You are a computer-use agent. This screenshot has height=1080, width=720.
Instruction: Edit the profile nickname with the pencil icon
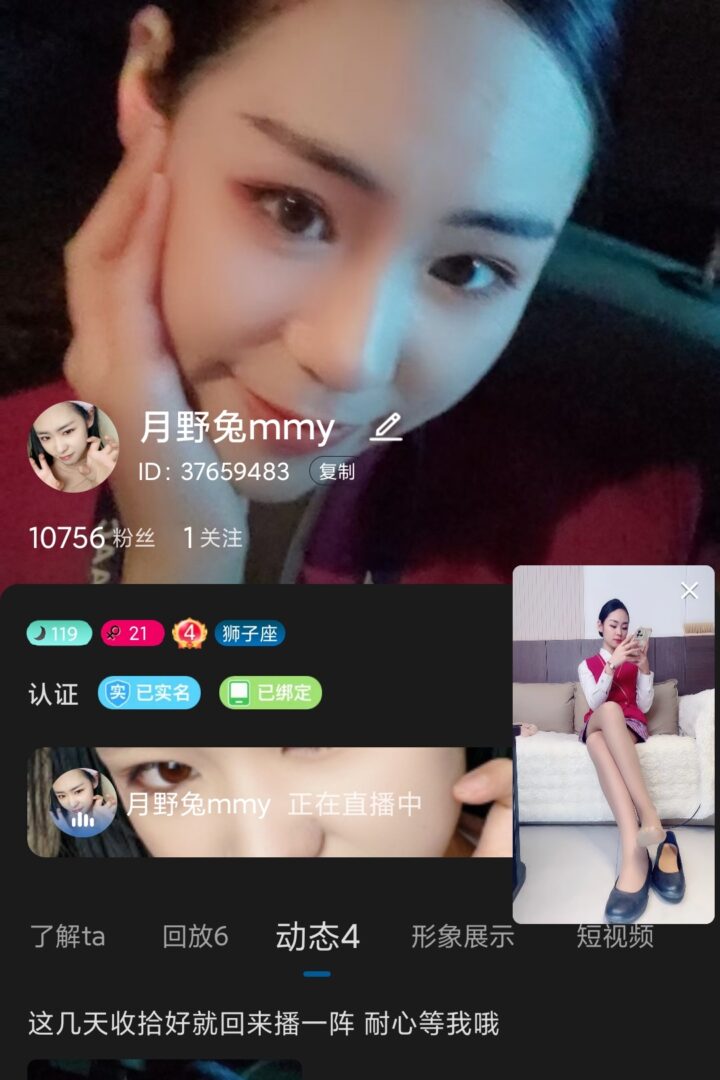(386, 428)
